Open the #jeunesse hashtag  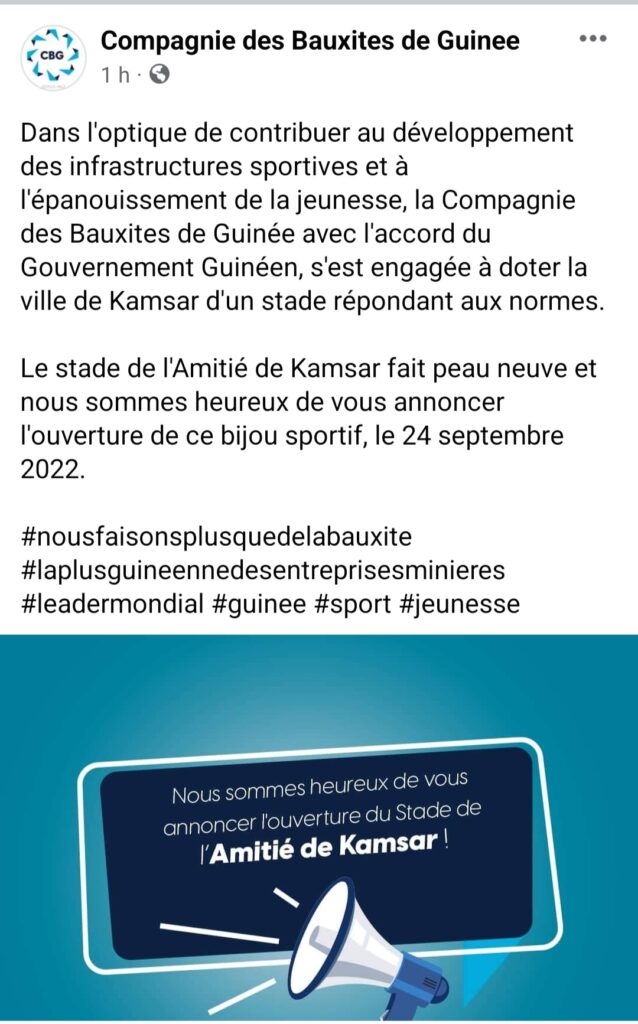click(465, 604)
